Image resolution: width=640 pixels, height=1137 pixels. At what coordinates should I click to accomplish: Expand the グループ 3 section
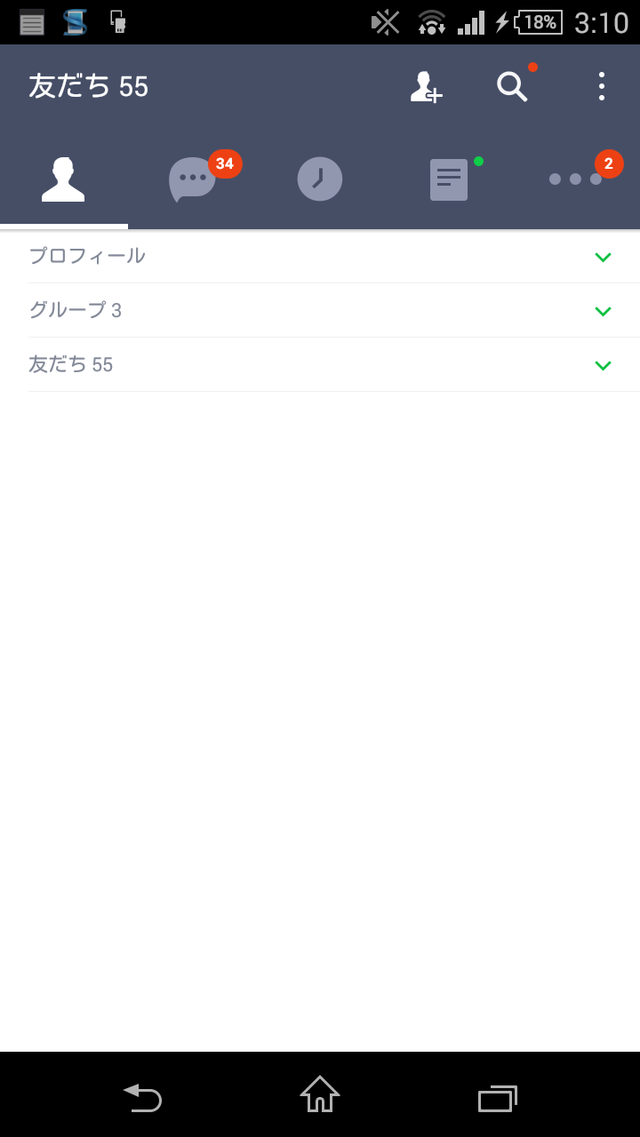tap(334, 310)
